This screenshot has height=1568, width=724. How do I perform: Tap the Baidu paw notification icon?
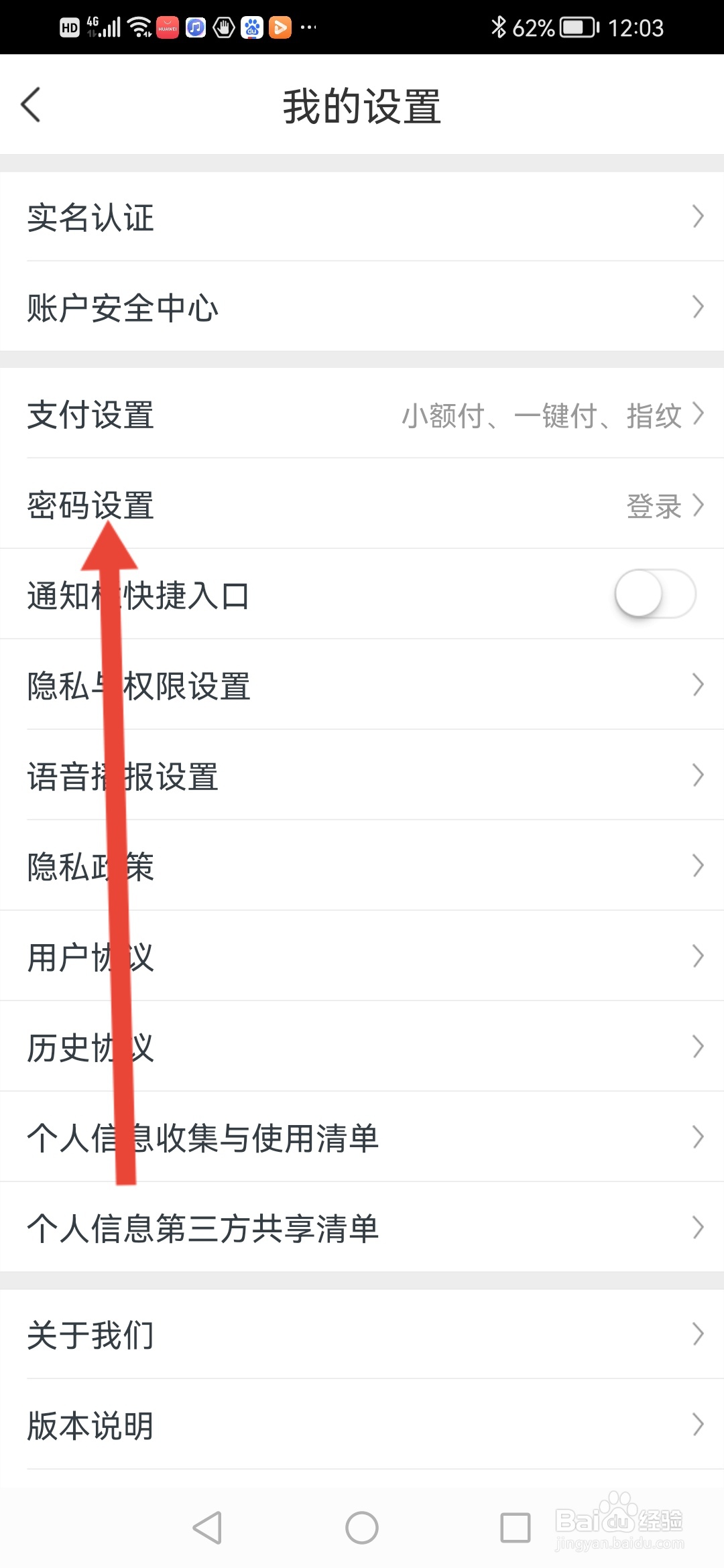251,27
